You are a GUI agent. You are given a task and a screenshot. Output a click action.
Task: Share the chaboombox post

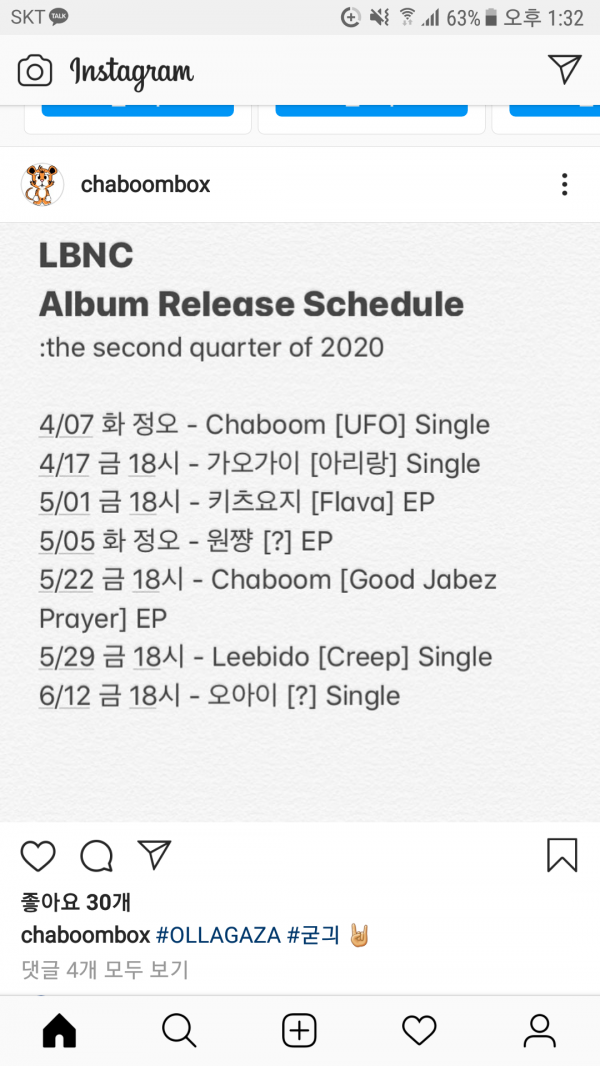(x=154, y=854)
